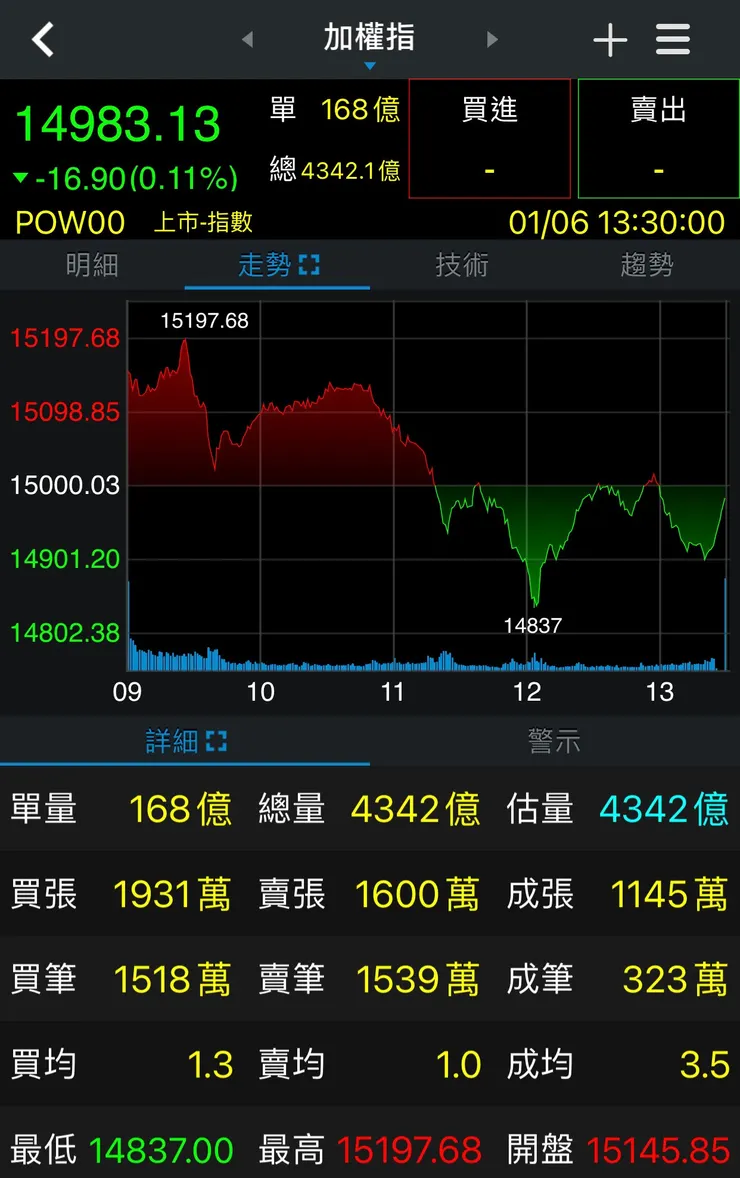Open the hamburger menu icon
This screenshot has height=1178, width=740.
(x=673, y=39)
